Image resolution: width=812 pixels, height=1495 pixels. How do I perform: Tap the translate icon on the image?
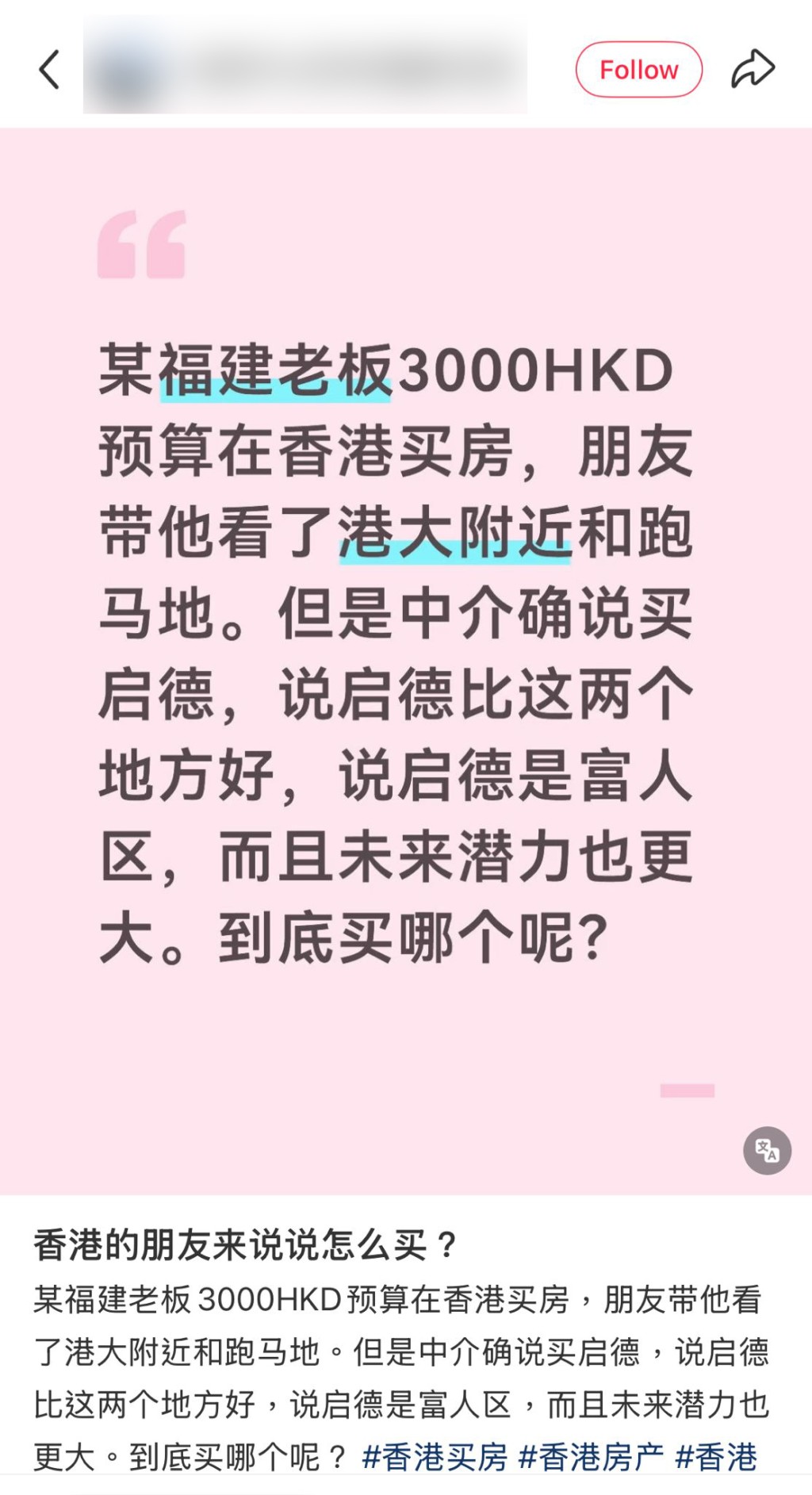[767, 1150]
